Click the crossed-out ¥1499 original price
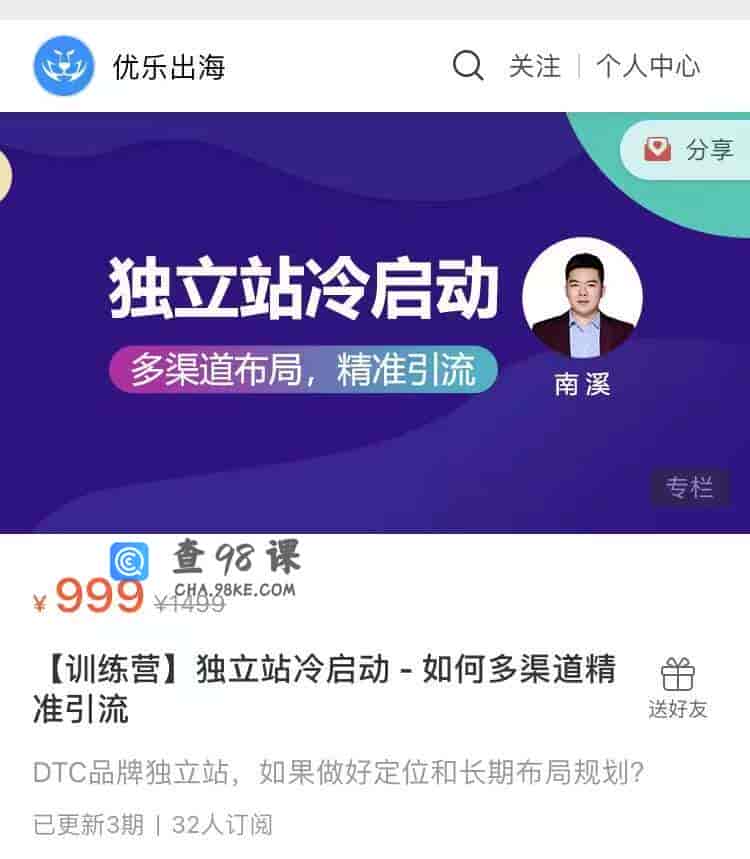750x859 pixels. (x=190, y=601)
